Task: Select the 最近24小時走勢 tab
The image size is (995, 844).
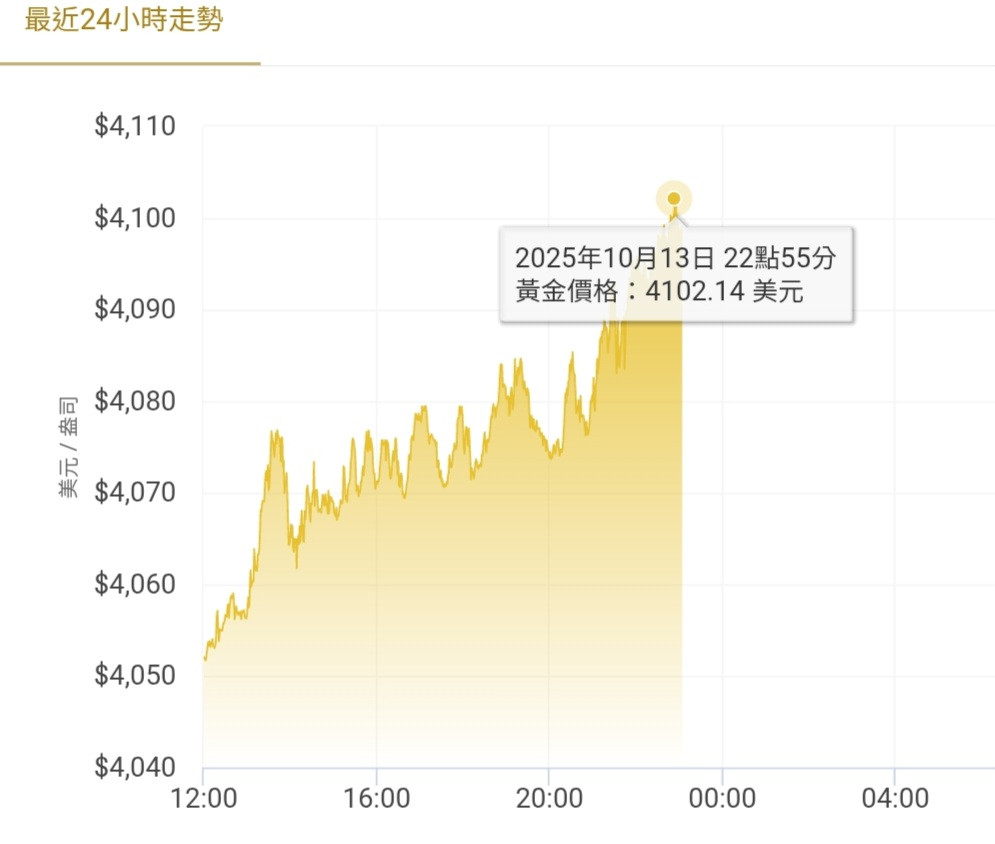Action: coord(124,22)
